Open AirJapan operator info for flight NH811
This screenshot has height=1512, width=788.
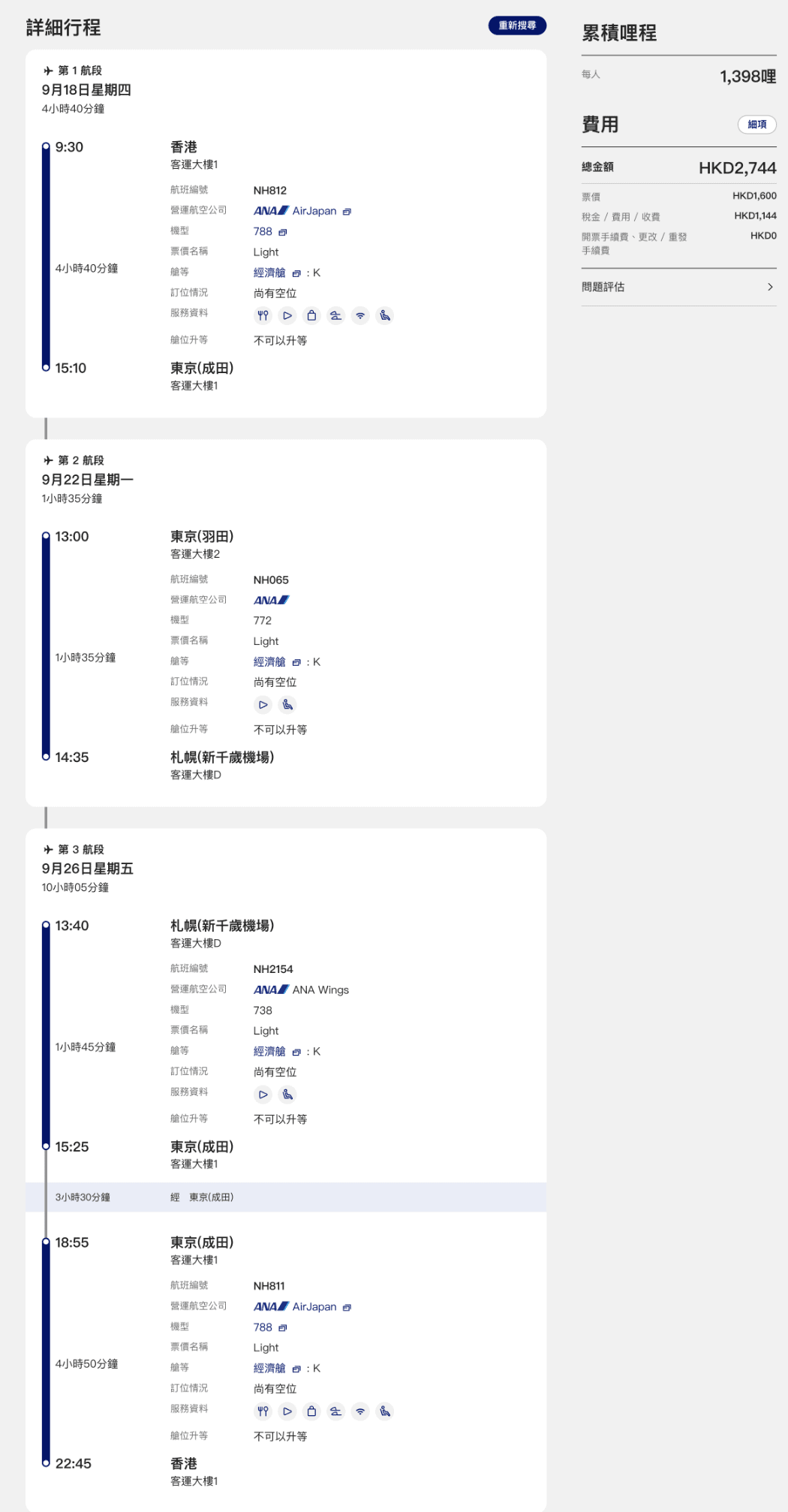tap(321, 1306)
